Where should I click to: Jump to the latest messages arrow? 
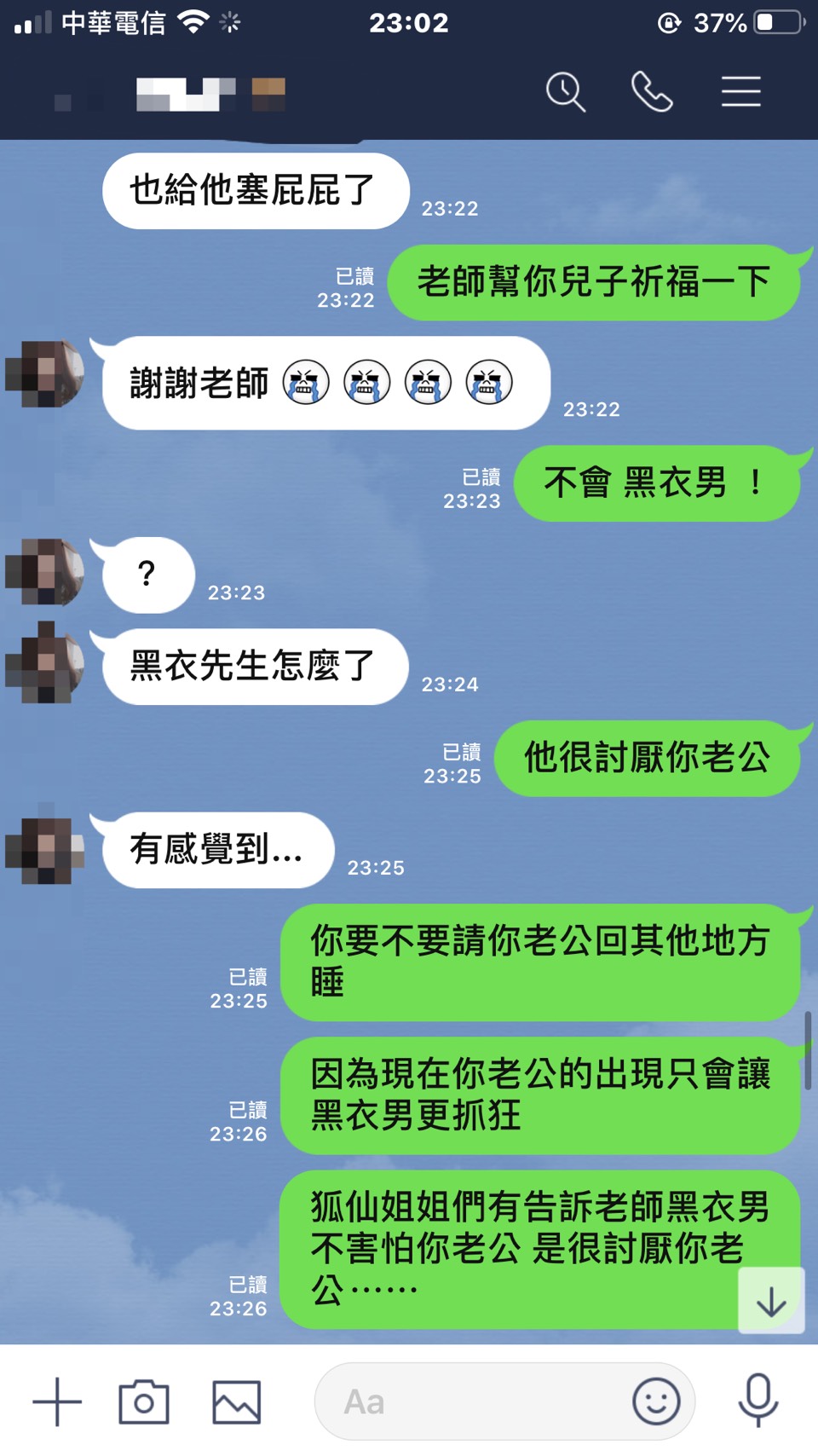[771, 1301]
